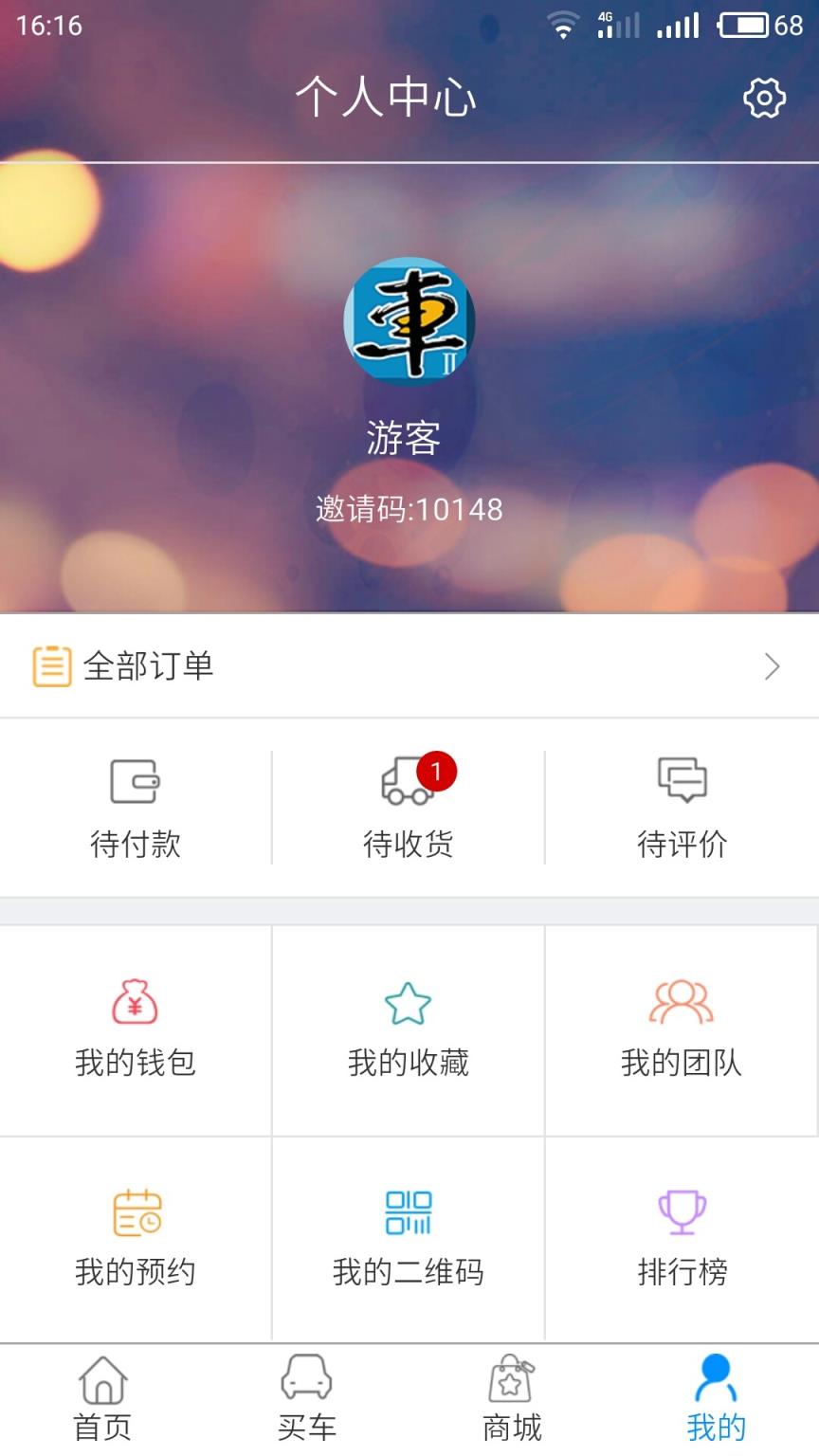Click the 游客 username text

click(408, 438)
